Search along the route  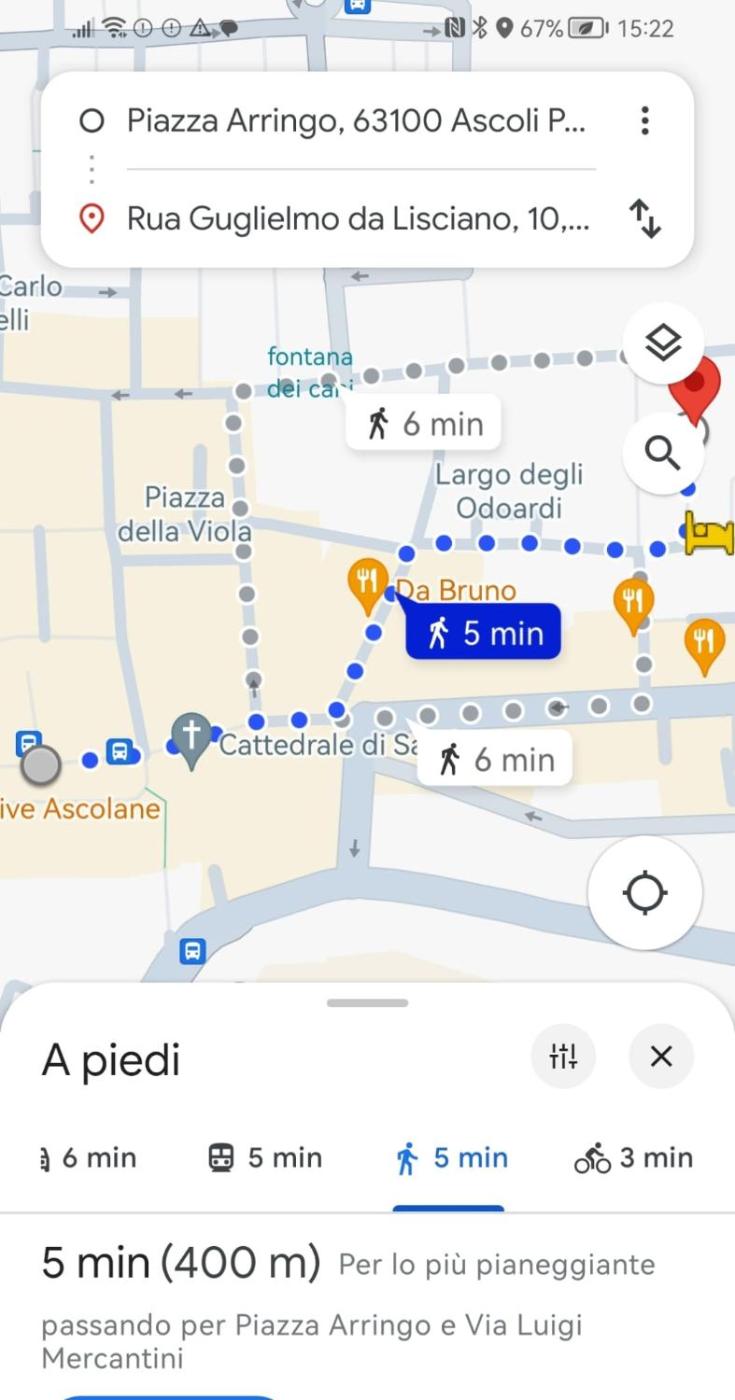point(662,453)
